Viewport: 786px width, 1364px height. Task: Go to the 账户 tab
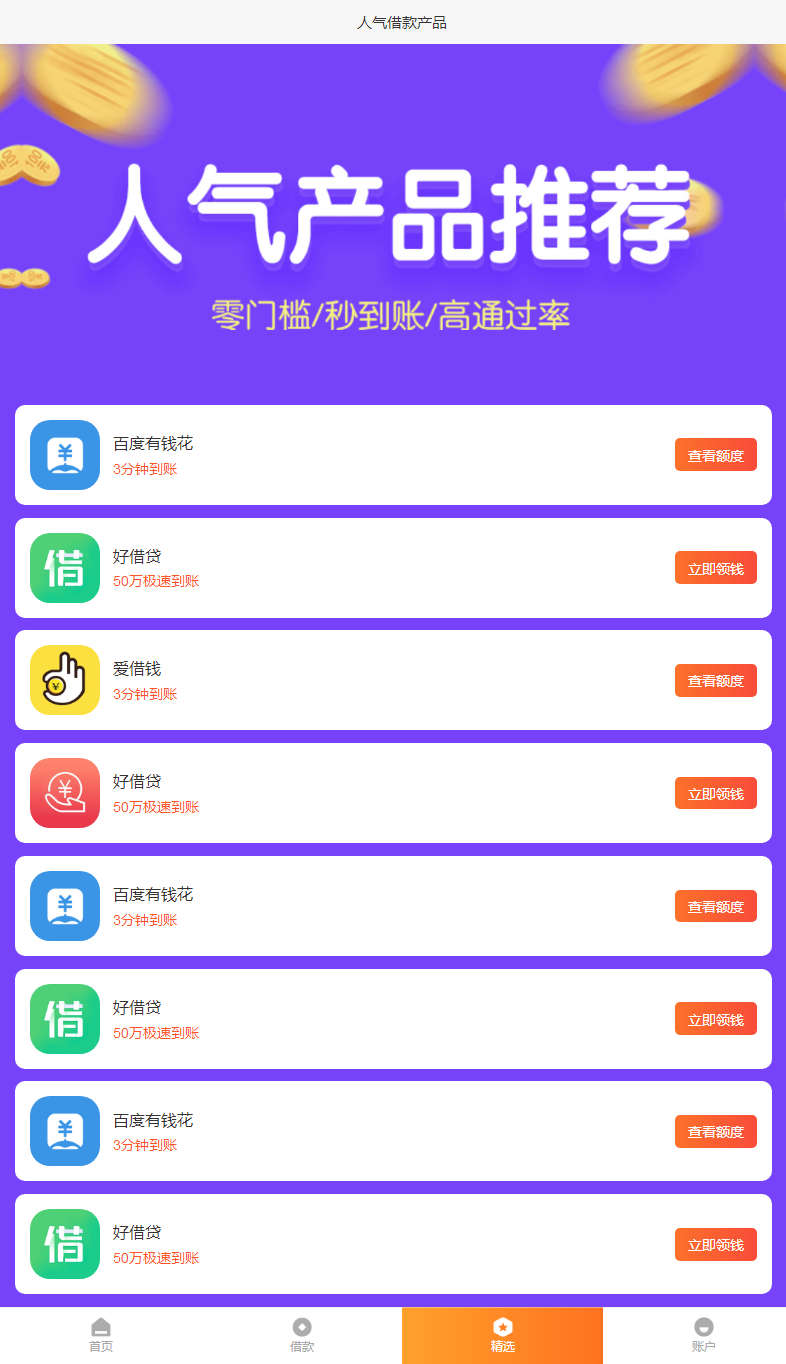pos(703,1335)
